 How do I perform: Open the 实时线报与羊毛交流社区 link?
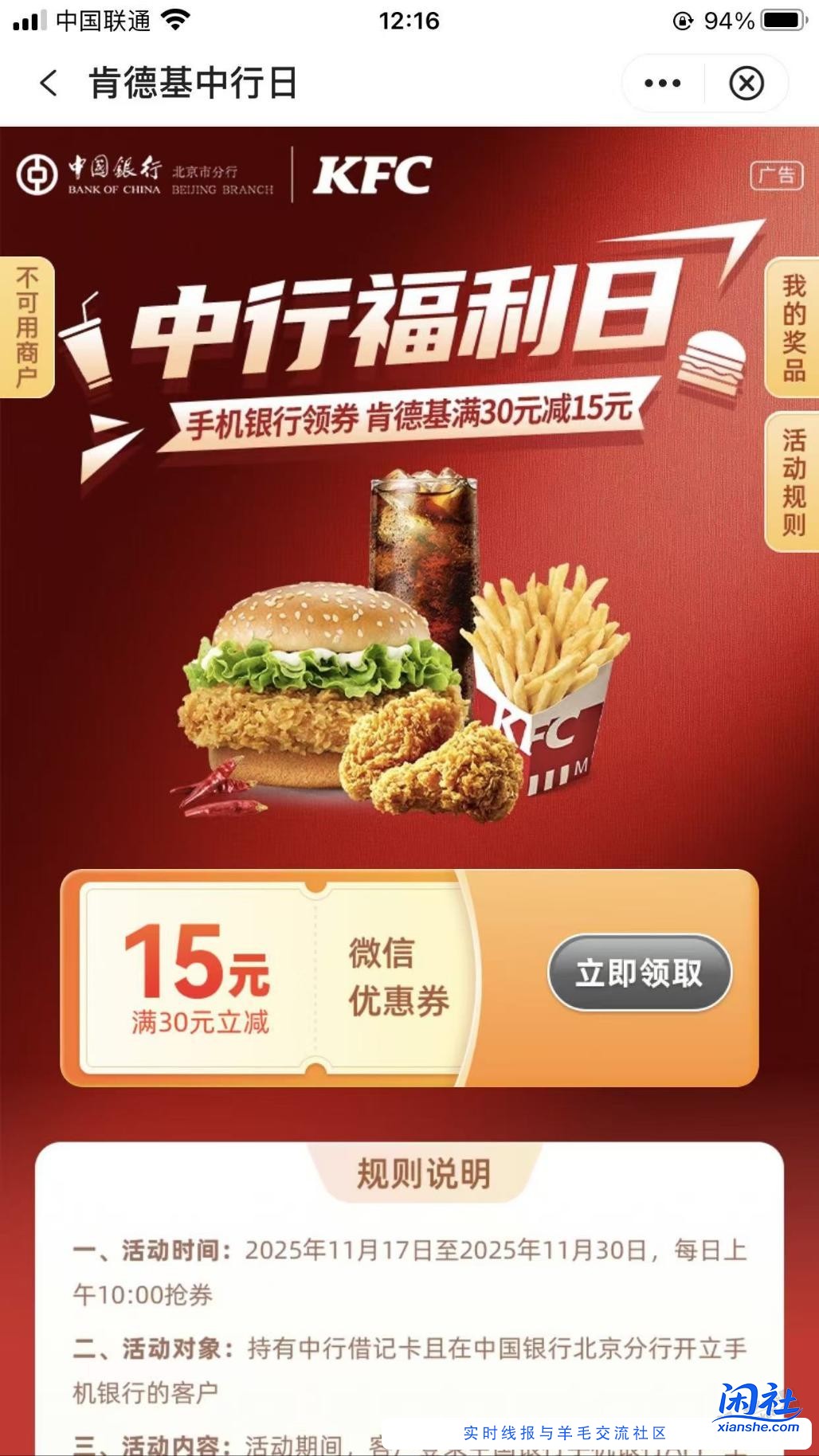562,1430
